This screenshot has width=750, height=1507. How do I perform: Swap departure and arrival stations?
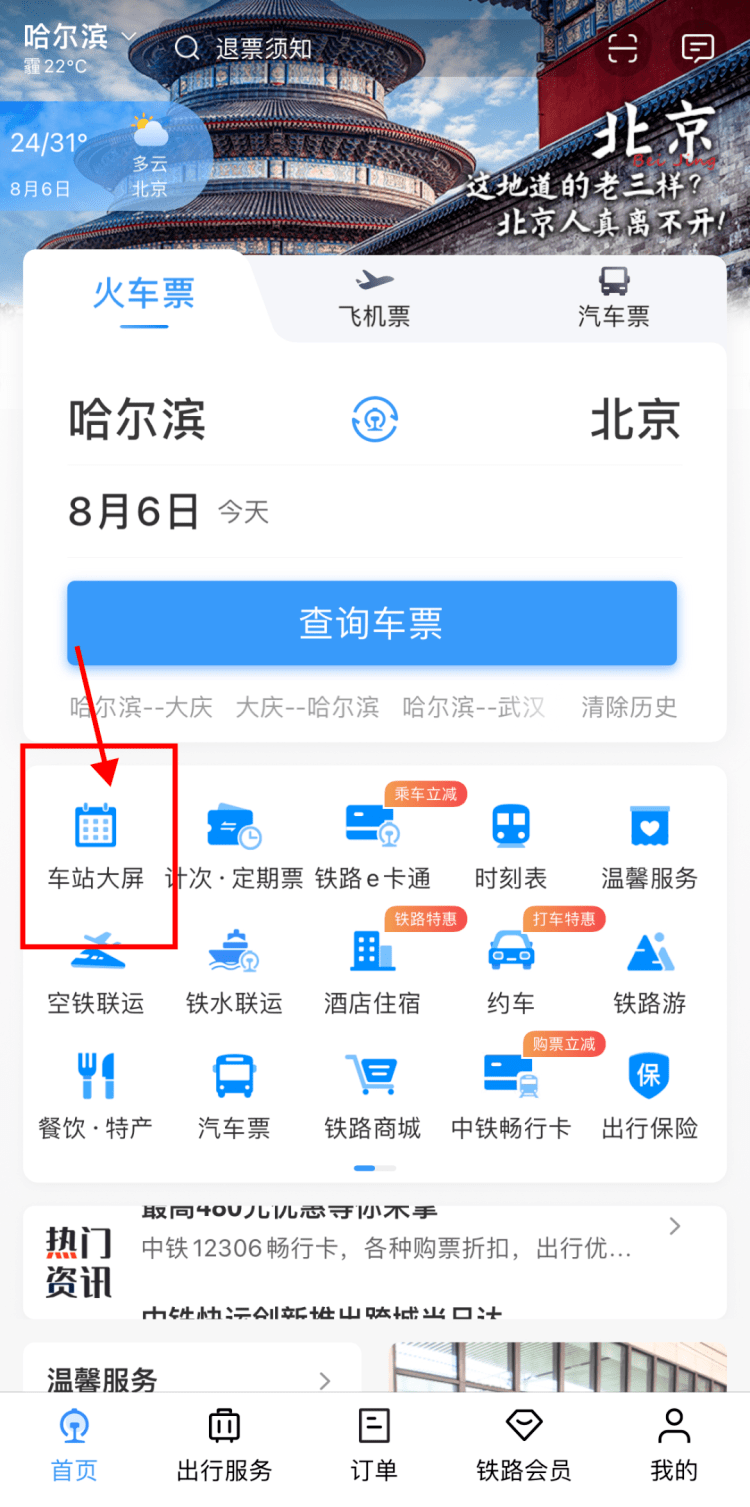point(375,419)
